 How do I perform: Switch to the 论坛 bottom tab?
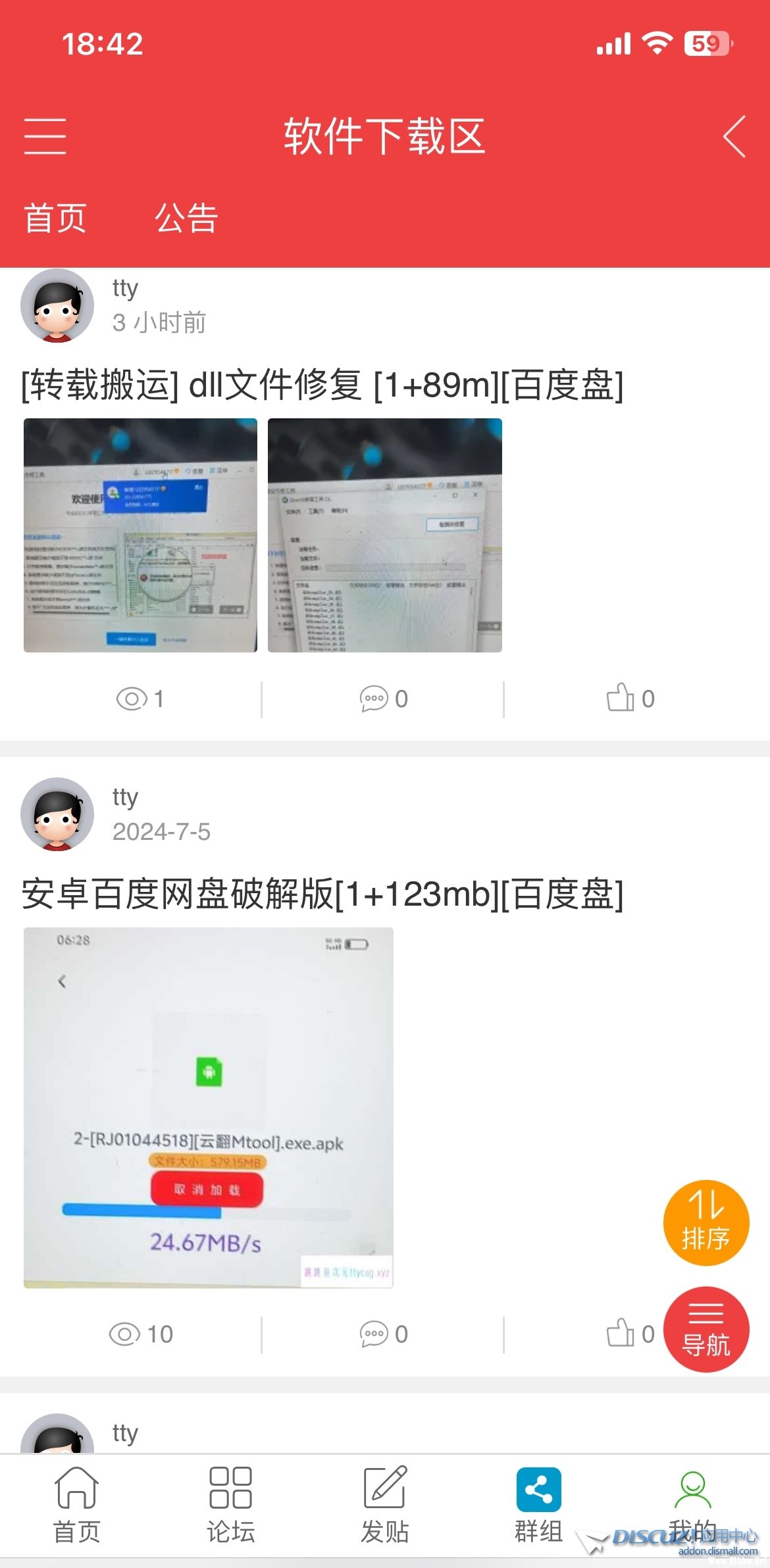230,1506
